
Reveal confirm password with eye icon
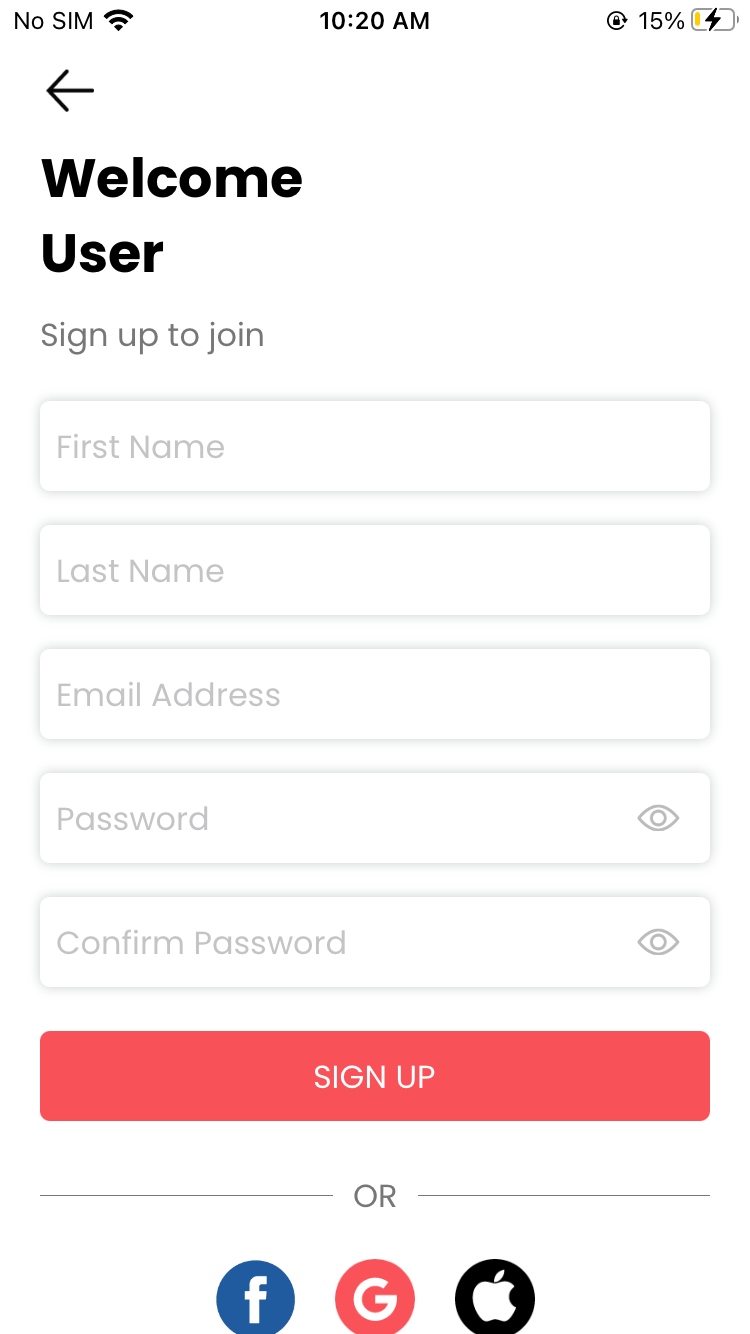658,942
